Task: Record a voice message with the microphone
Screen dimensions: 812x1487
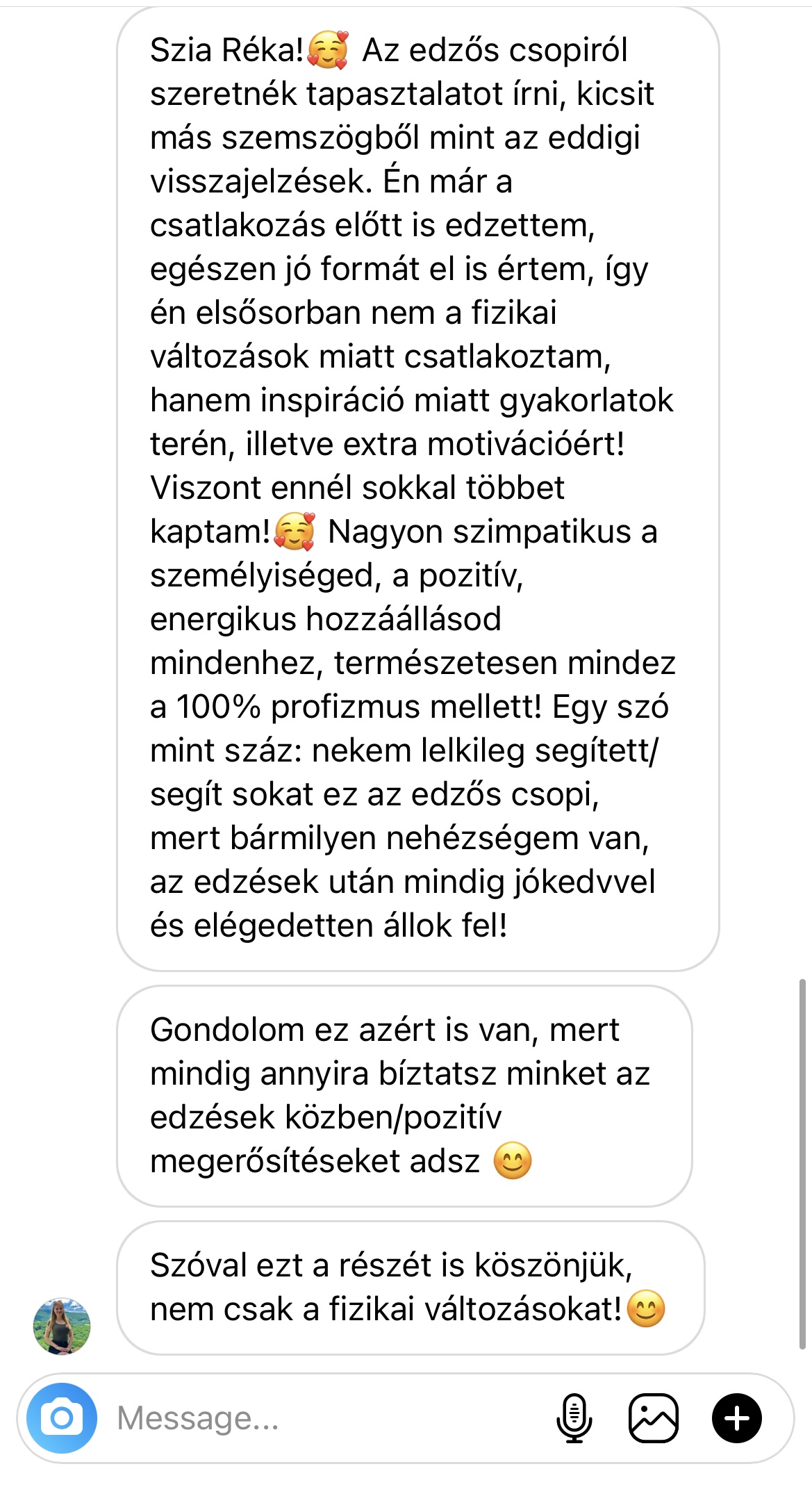Action: pyautogui.click(x=574, y=1418)
